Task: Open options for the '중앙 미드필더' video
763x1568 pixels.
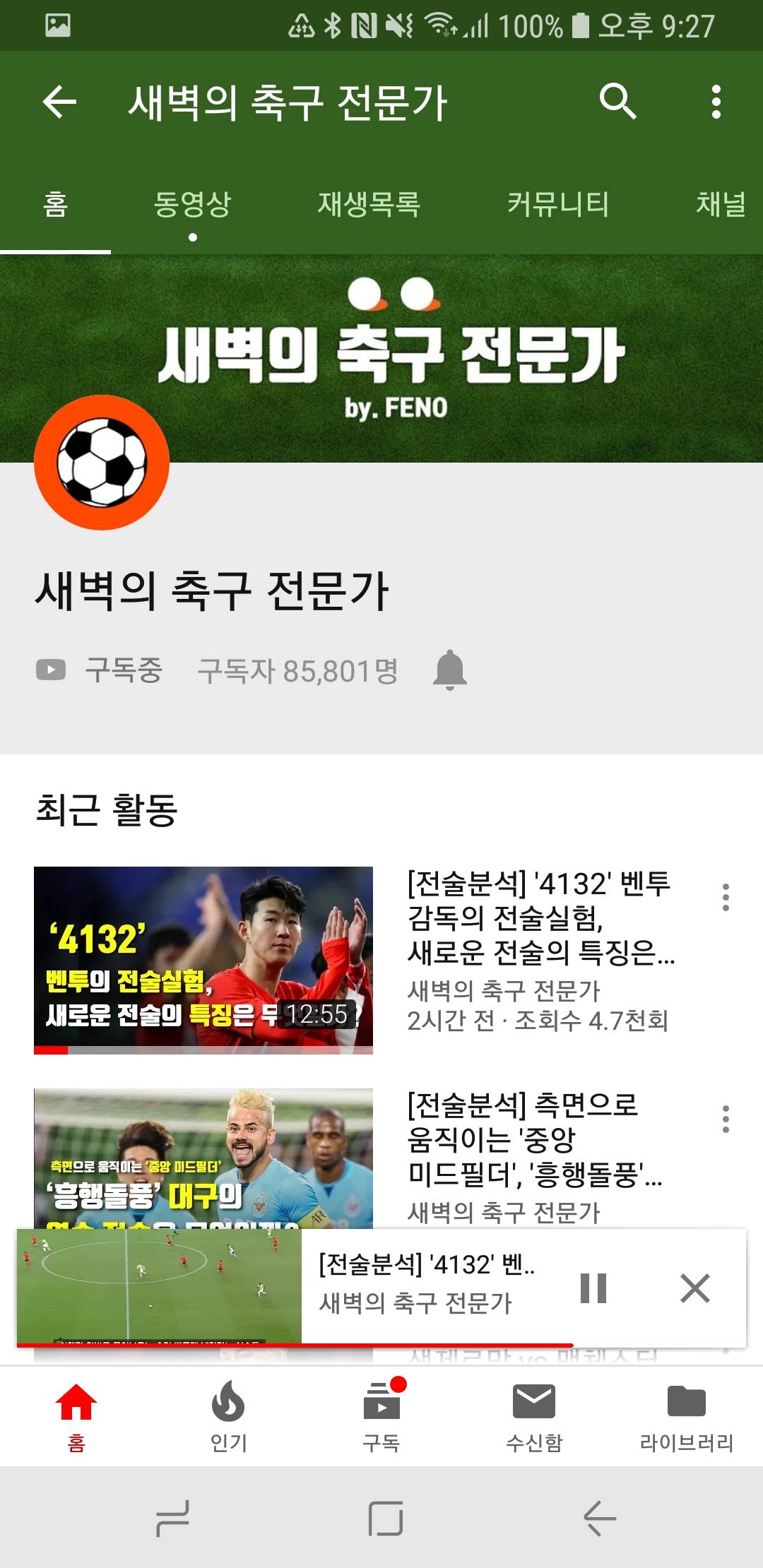Action: point(725,1119)
